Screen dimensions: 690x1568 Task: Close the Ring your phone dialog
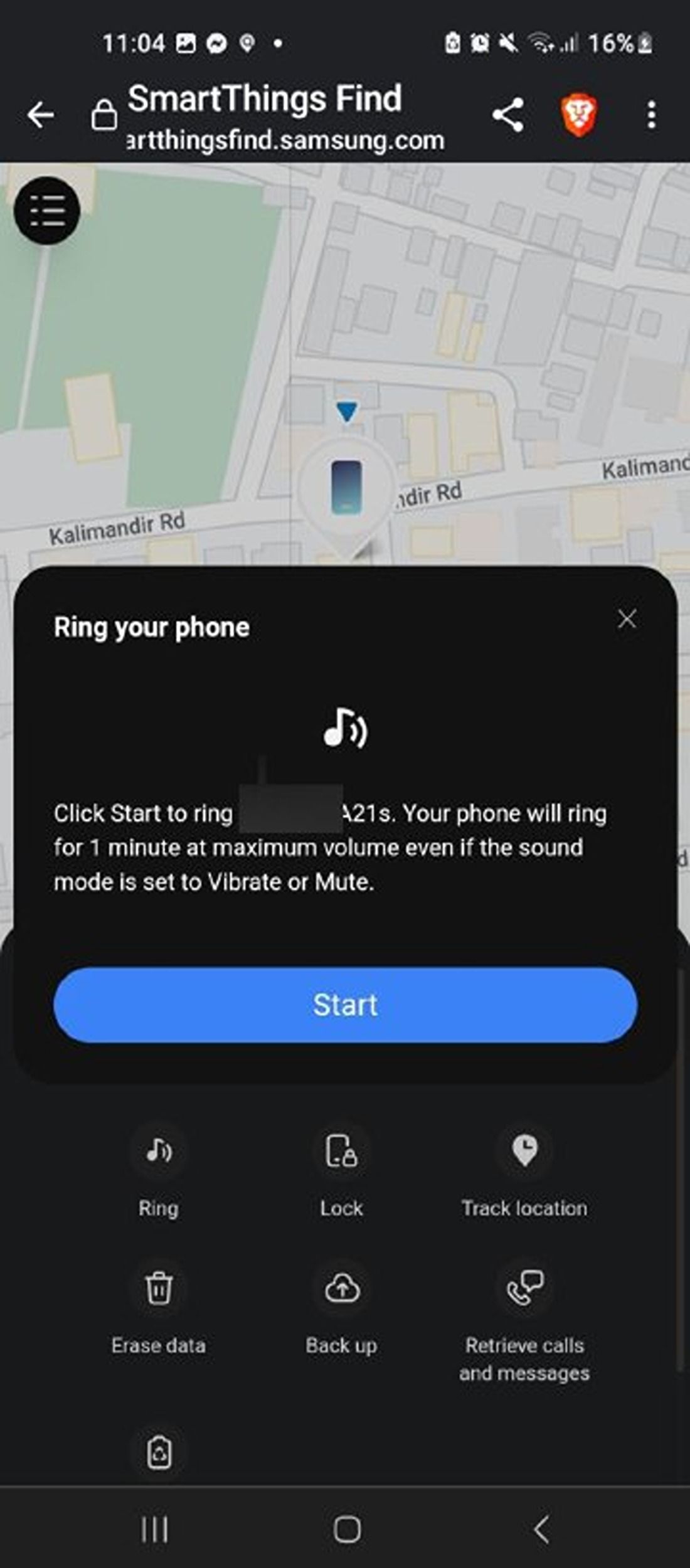click(627, 619)
